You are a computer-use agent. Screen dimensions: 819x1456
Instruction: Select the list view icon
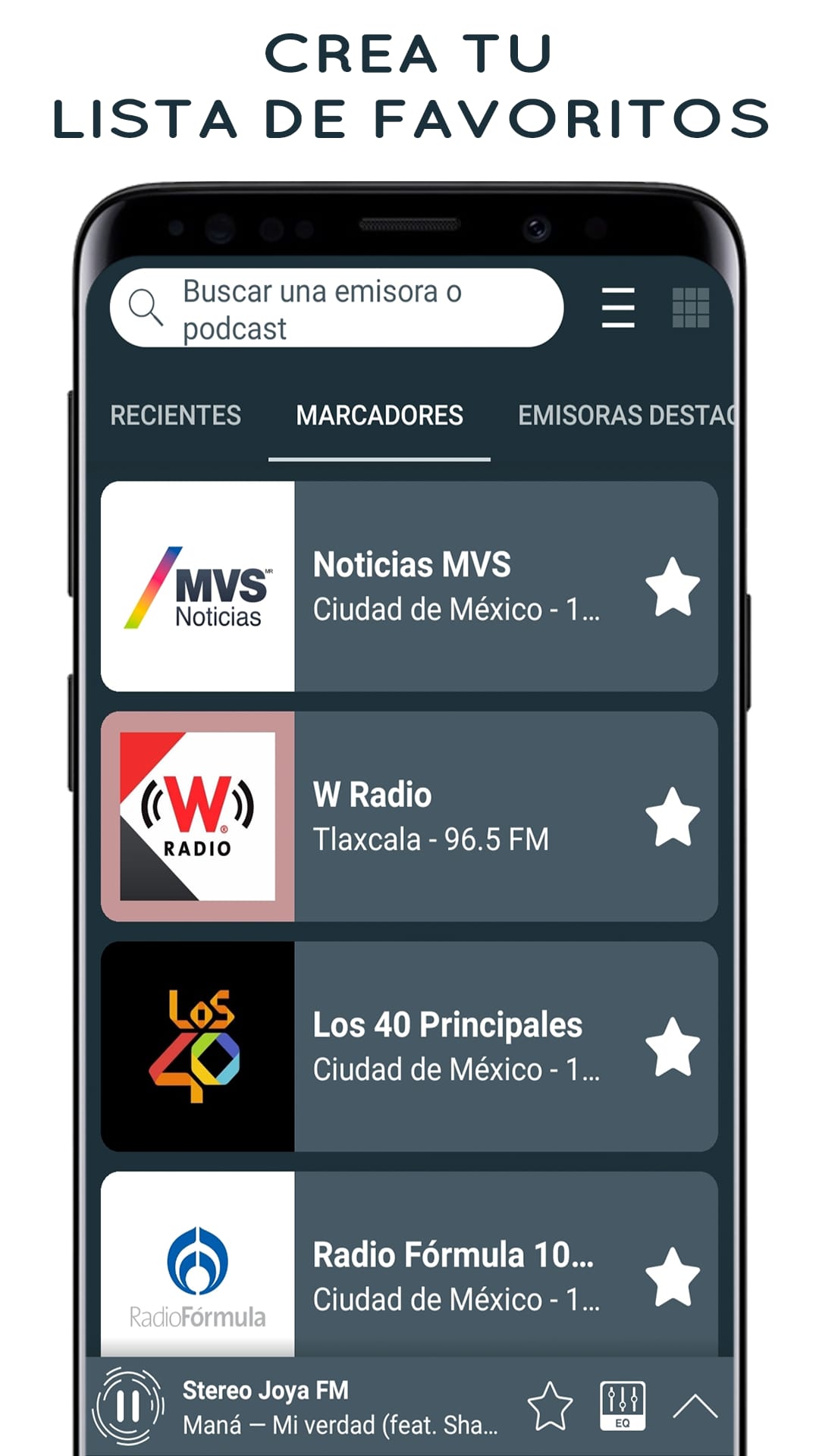point(617,307)
